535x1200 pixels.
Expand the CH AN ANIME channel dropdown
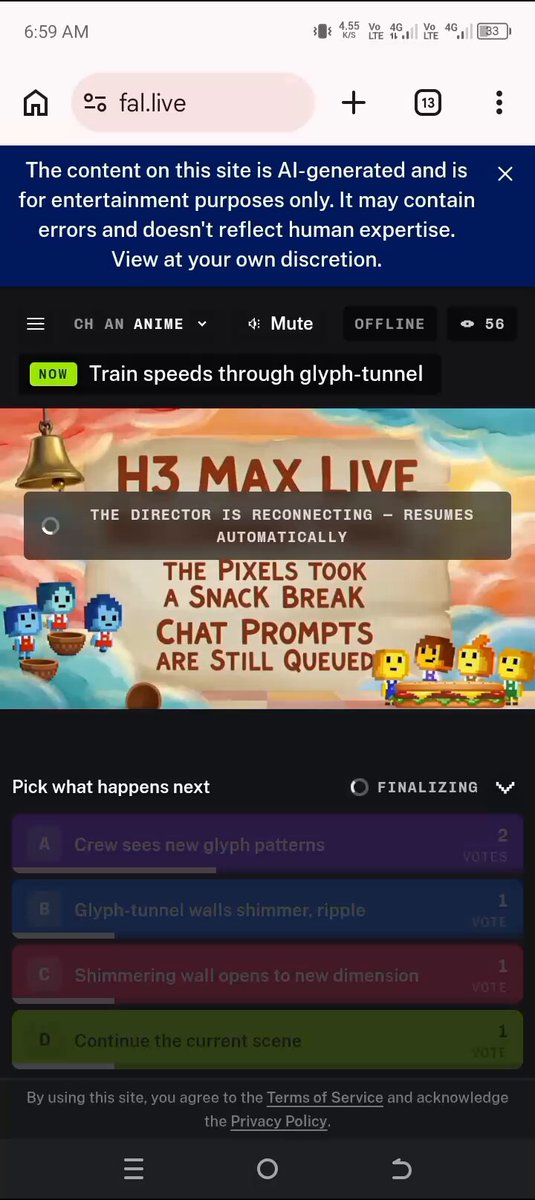[x=140, y=324]
